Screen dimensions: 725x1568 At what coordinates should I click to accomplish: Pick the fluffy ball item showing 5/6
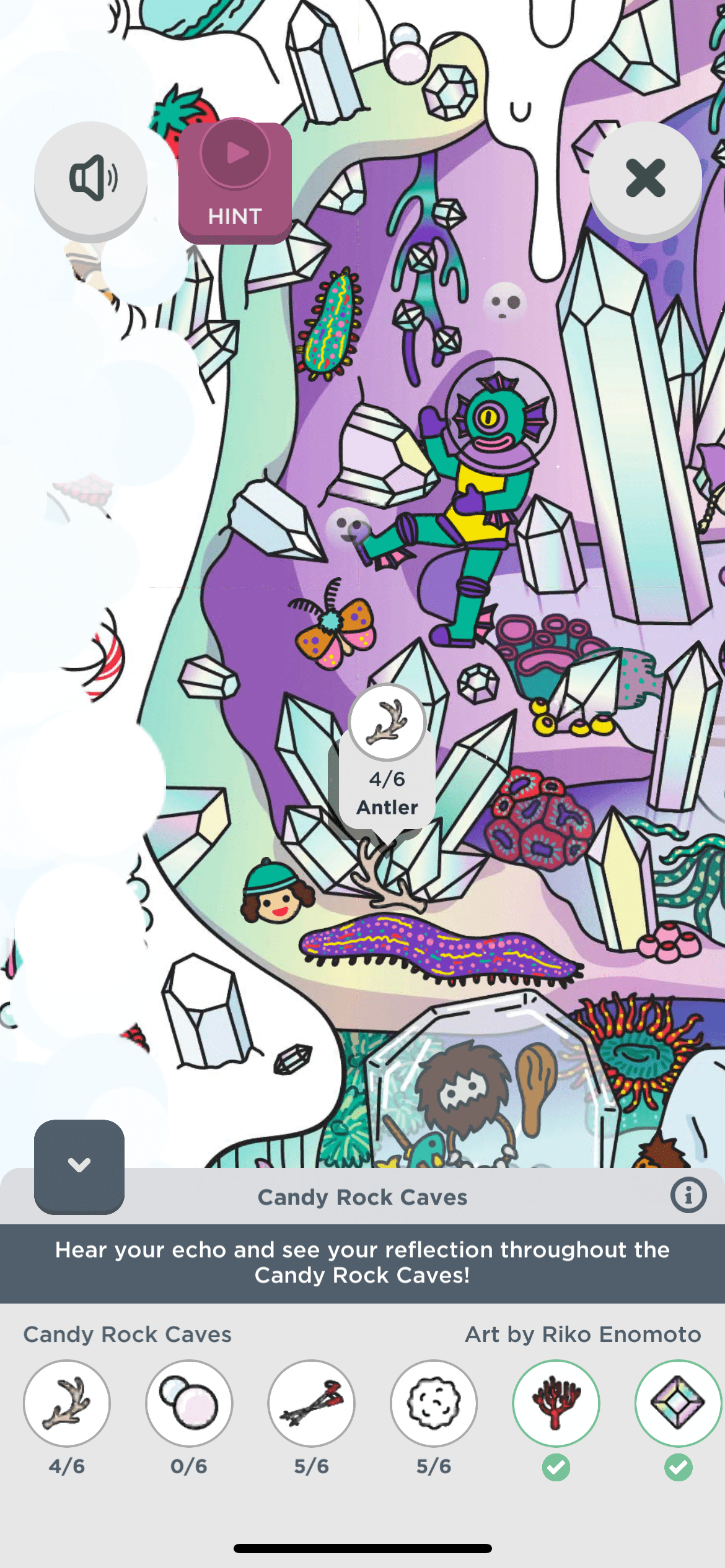[434, 1403]
